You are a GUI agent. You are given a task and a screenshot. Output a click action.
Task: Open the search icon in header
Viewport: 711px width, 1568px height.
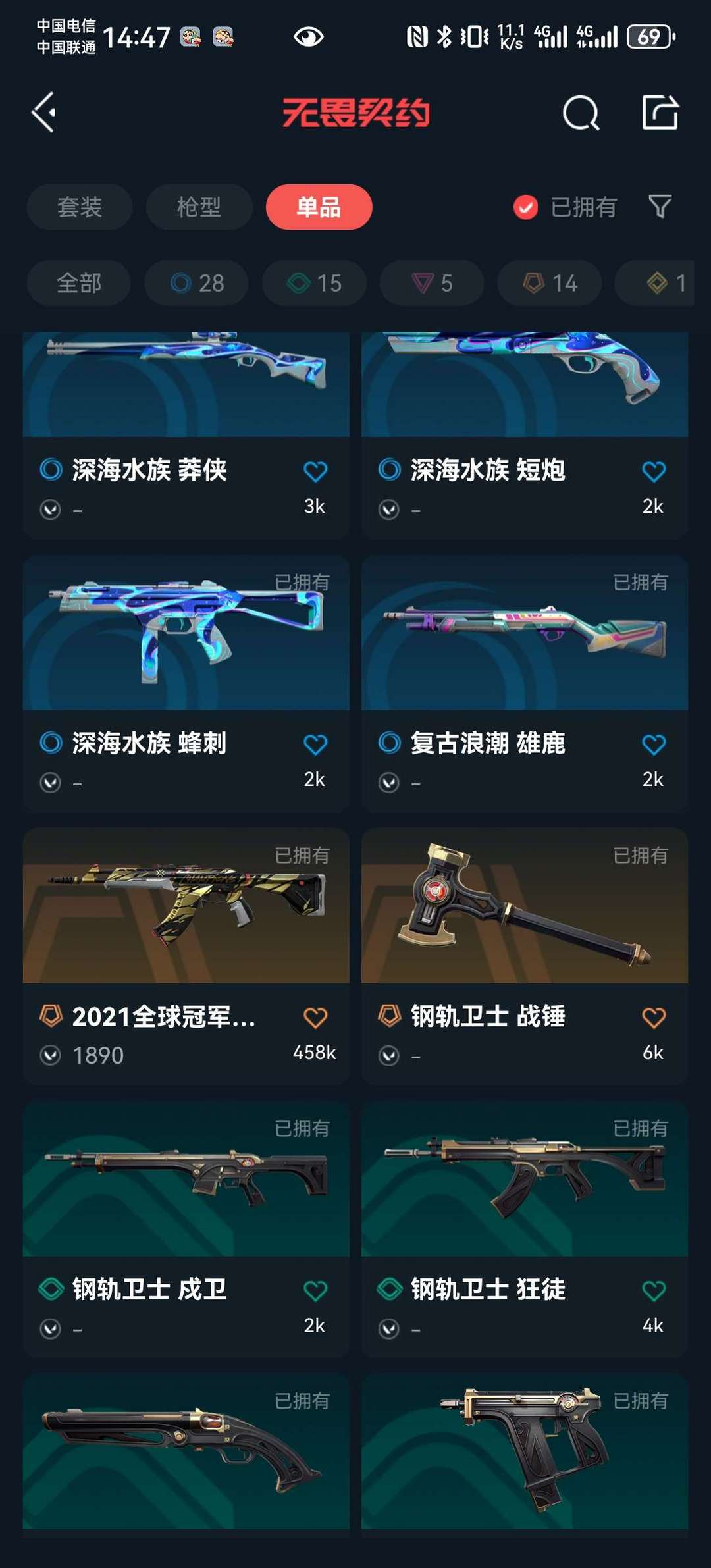coord(581,113)
